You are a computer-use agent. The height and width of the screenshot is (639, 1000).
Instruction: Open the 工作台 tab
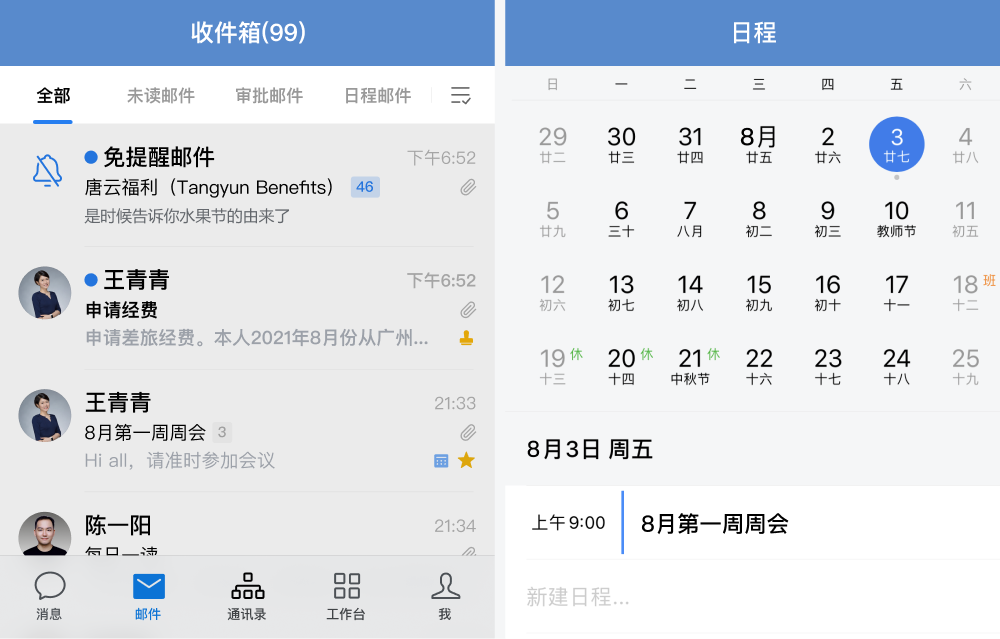point(346,596)
